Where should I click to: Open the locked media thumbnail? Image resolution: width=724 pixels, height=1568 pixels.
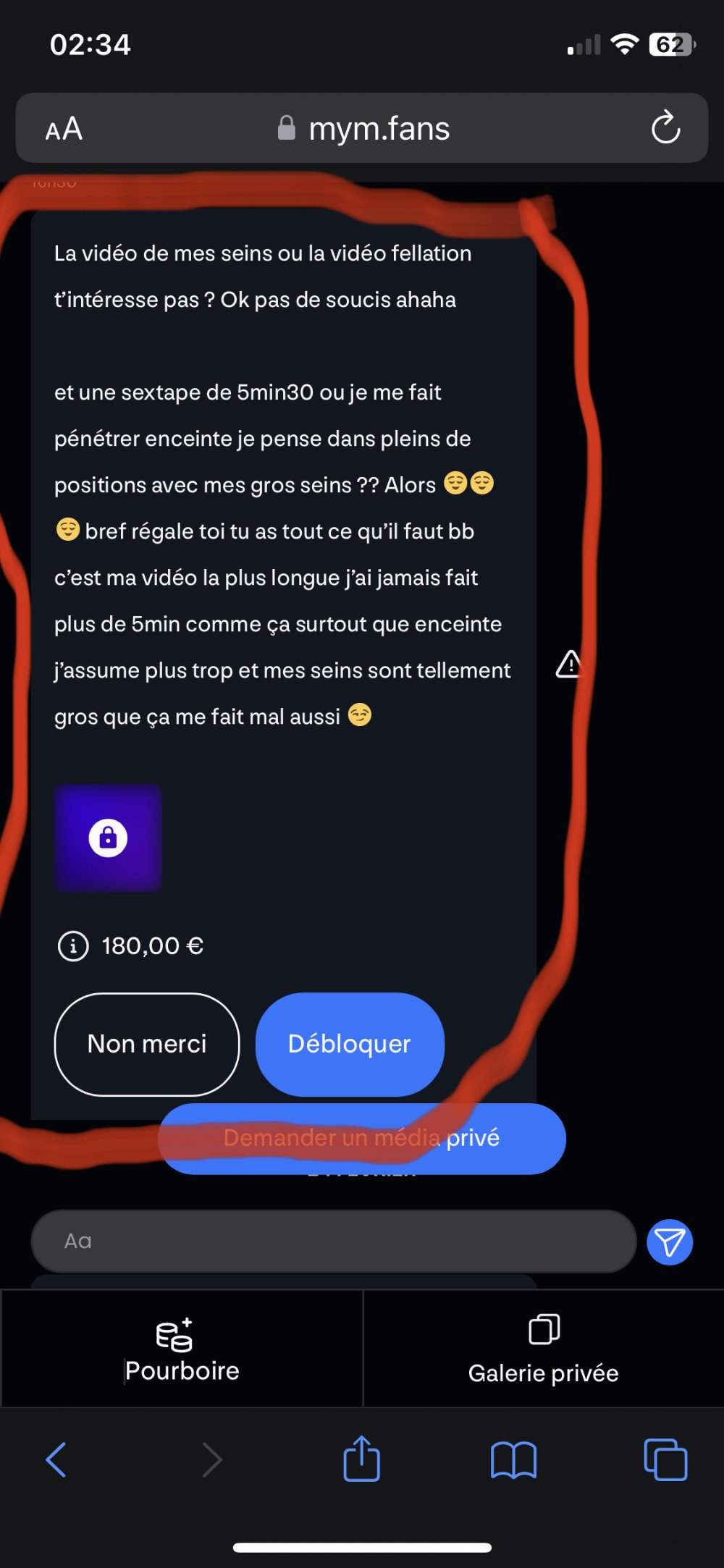(x=108, y=838)
